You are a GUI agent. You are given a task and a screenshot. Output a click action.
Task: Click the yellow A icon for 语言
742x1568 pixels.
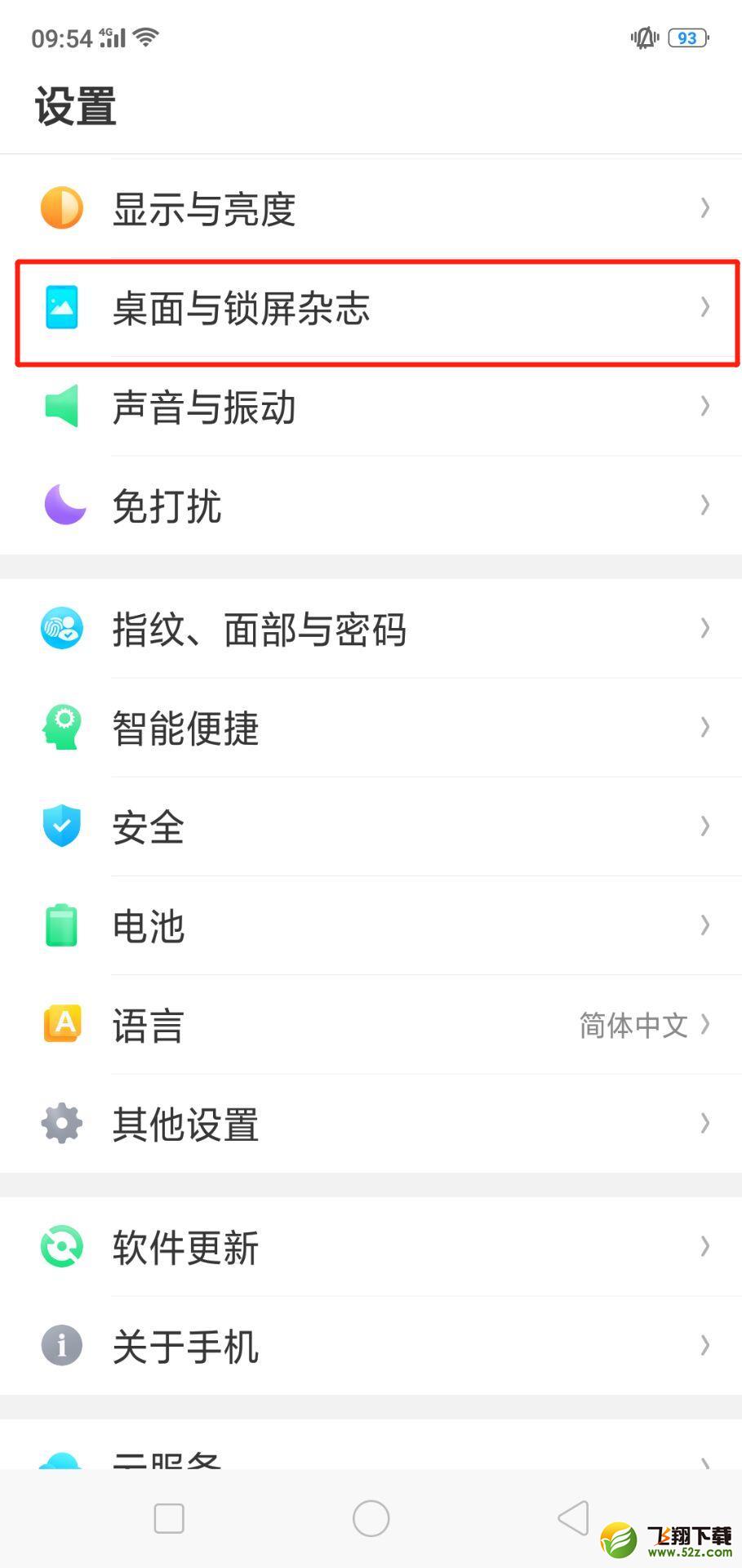pyautogui.click(x=61, y=1024)
